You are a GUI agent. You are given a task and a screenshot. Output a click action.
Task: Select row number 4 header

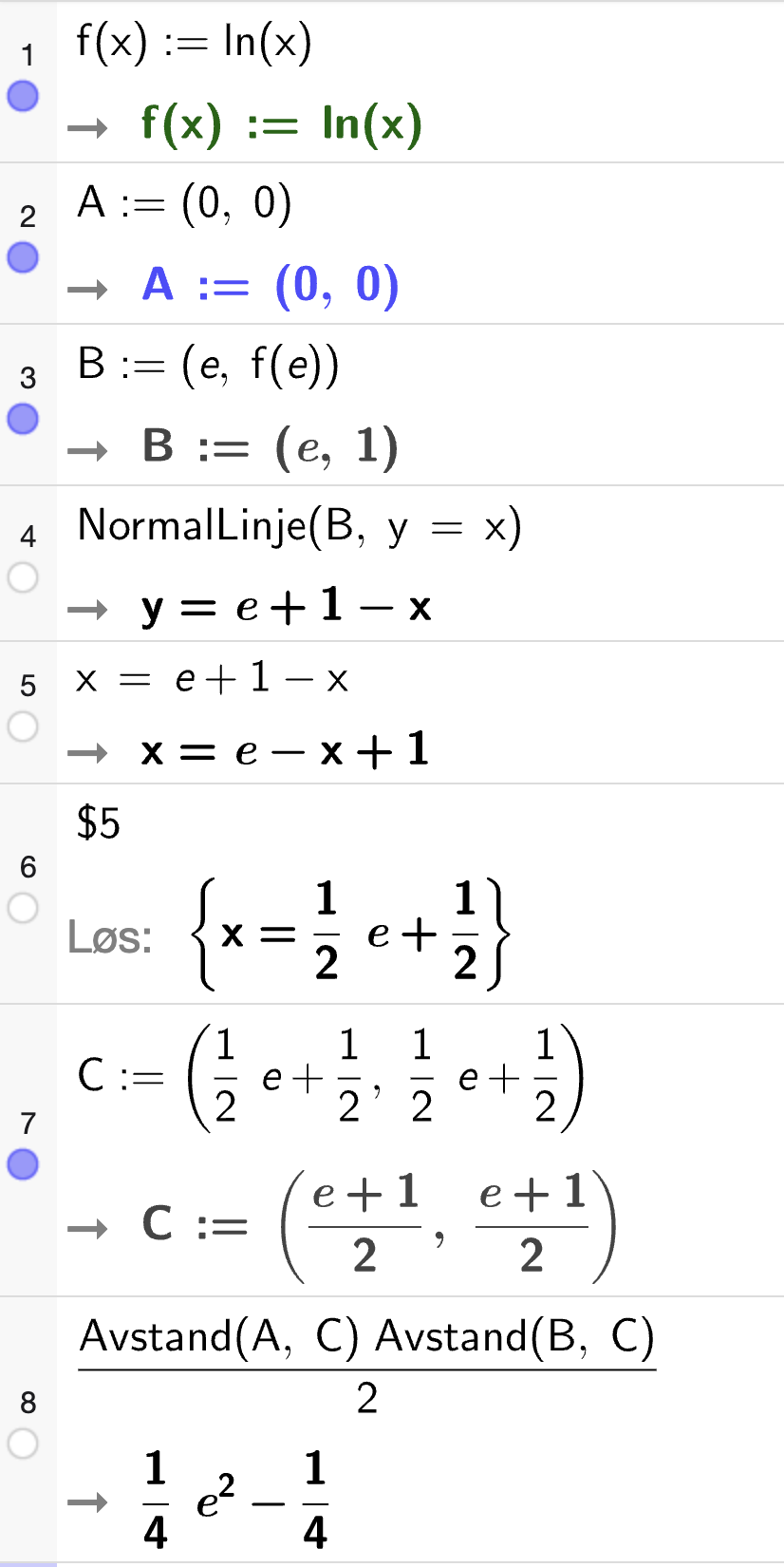coord(28,537)
